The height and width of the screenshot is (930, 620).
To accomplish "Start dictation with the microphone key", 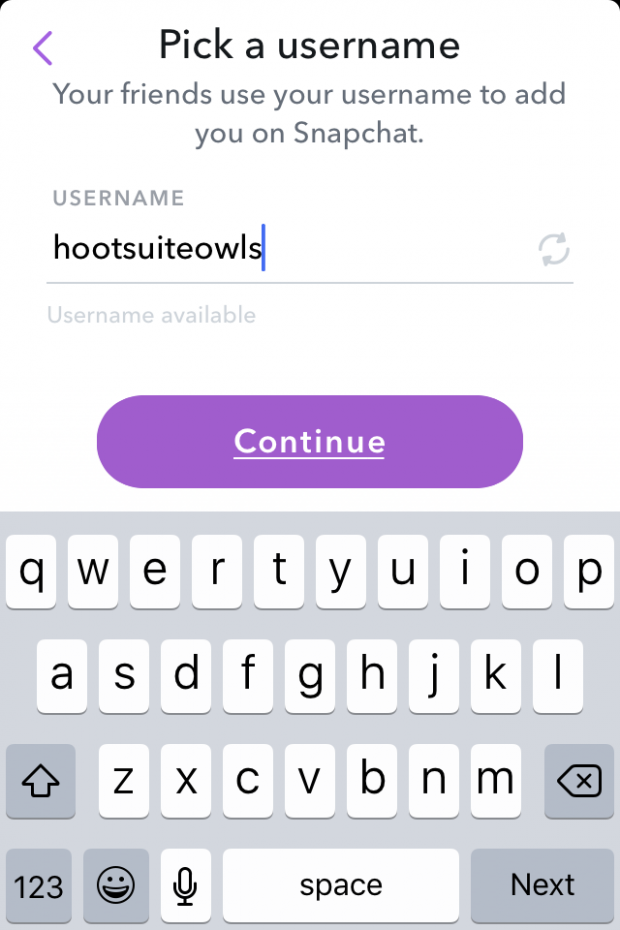I will tap(184, 886).
